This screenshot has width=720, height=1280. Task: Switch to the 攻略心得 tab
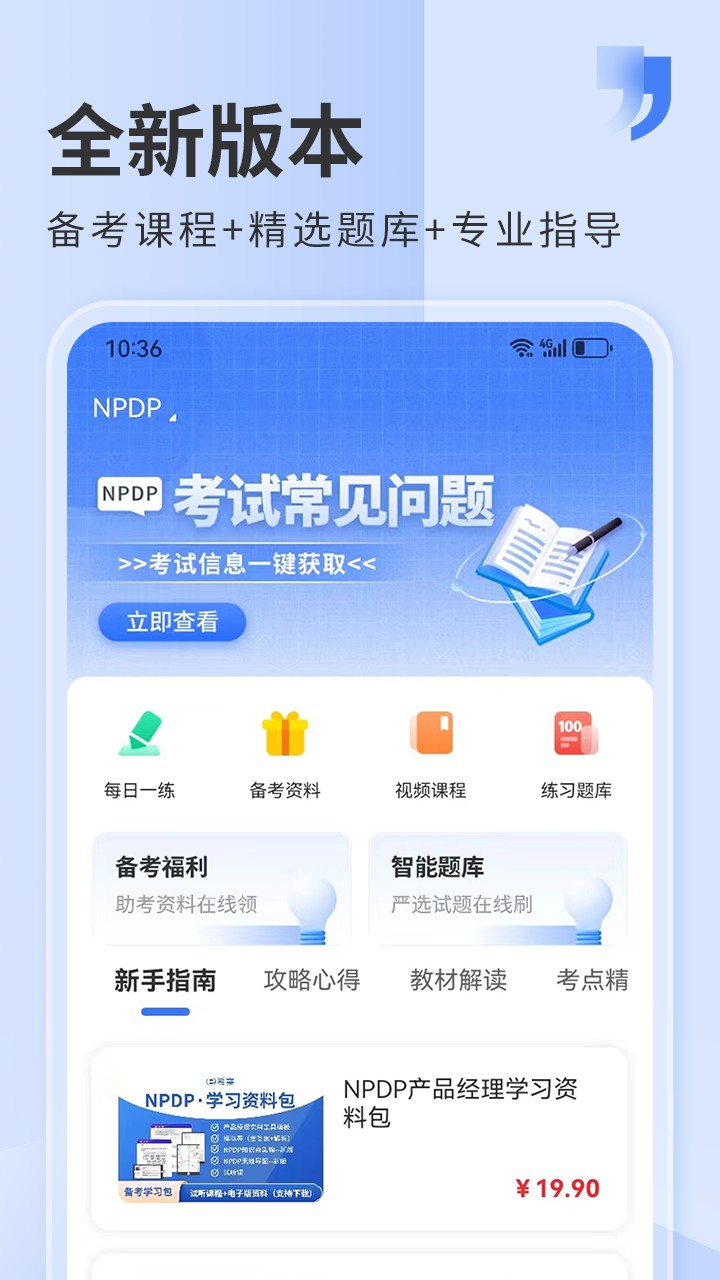313,981
